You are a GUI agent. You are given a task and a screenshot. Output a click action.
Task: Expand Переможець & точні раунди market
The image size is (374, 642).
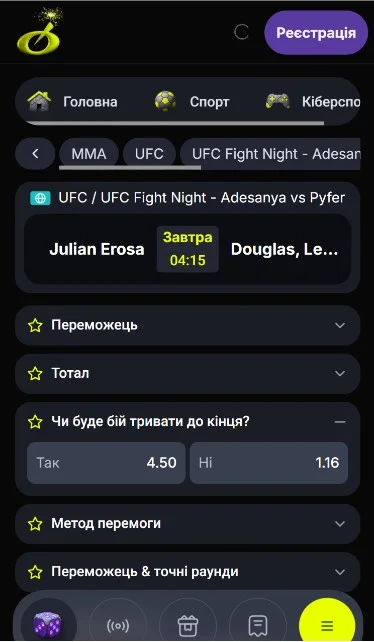(188, 572)
